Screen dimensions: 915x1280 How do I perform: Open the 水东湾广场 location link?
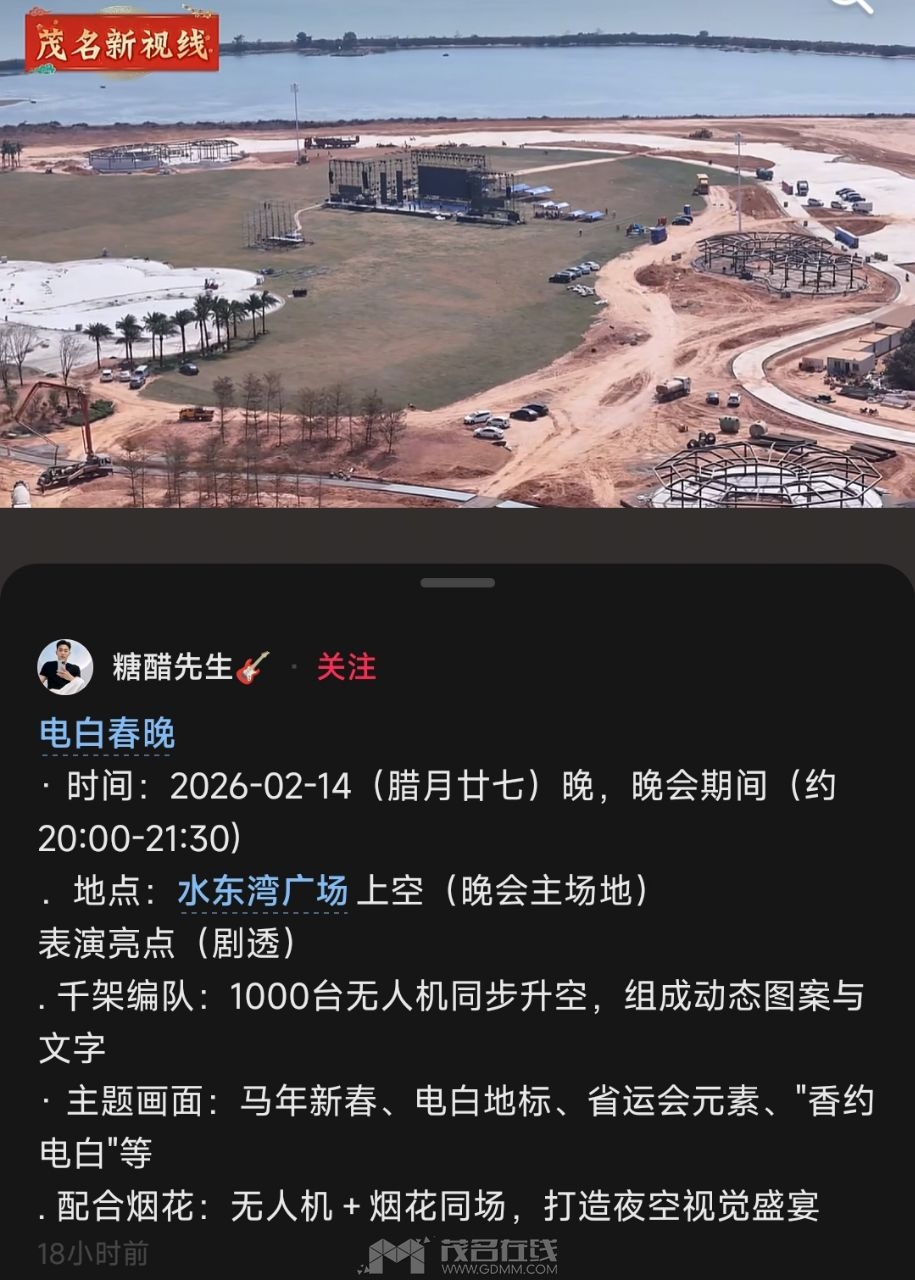click(263, 890)
